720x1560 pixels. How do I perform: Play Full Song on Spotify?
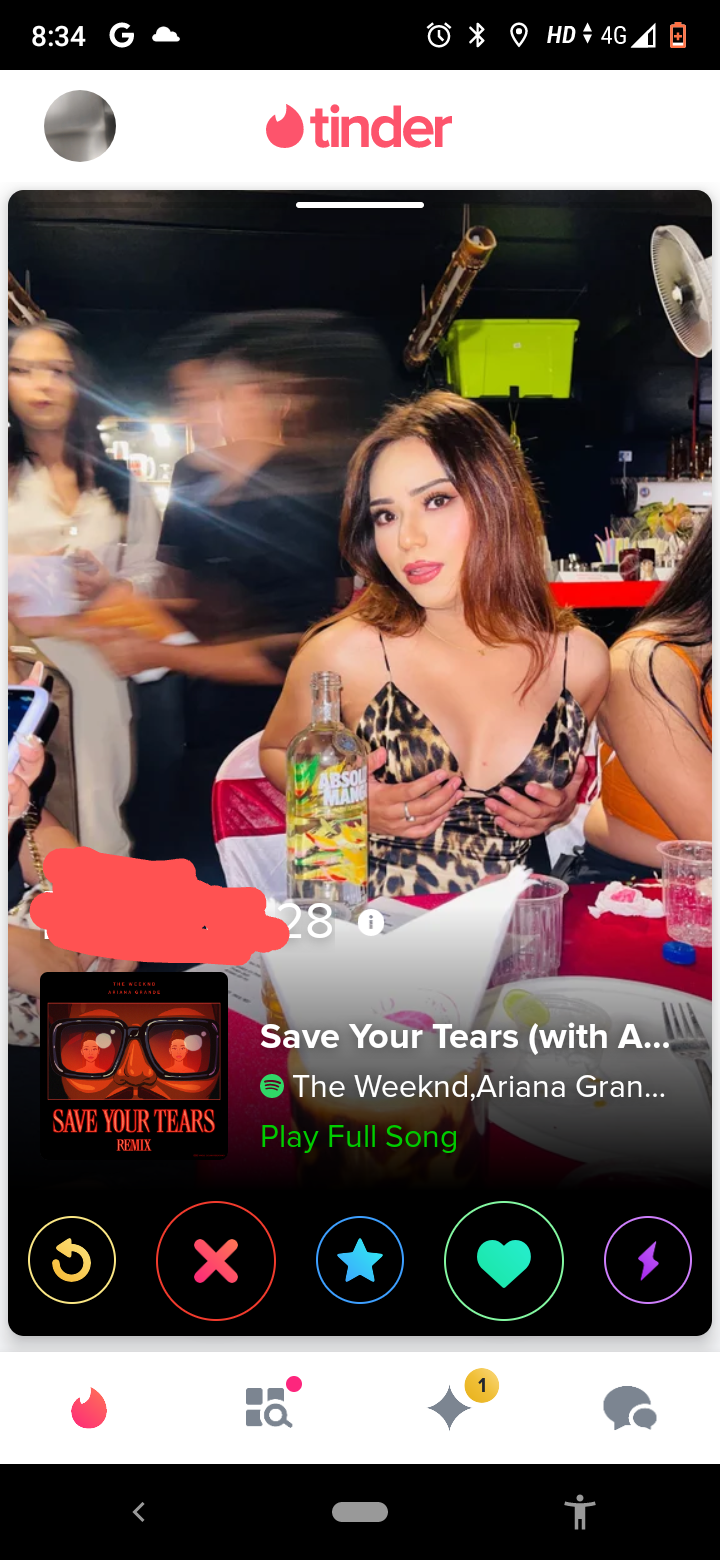pos(358,1137)
